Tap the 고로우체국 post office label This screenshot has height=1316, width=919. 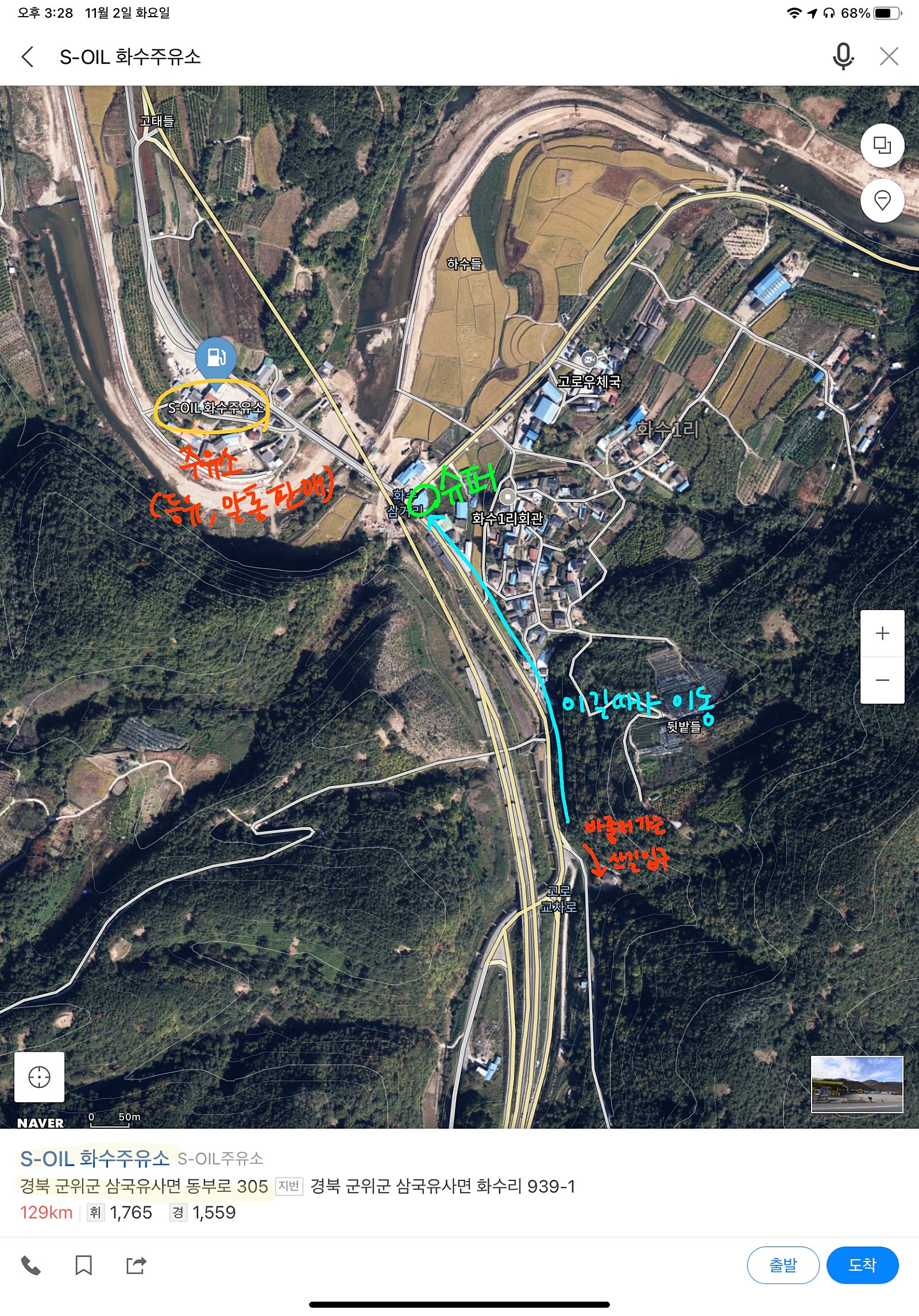(589, 381)
